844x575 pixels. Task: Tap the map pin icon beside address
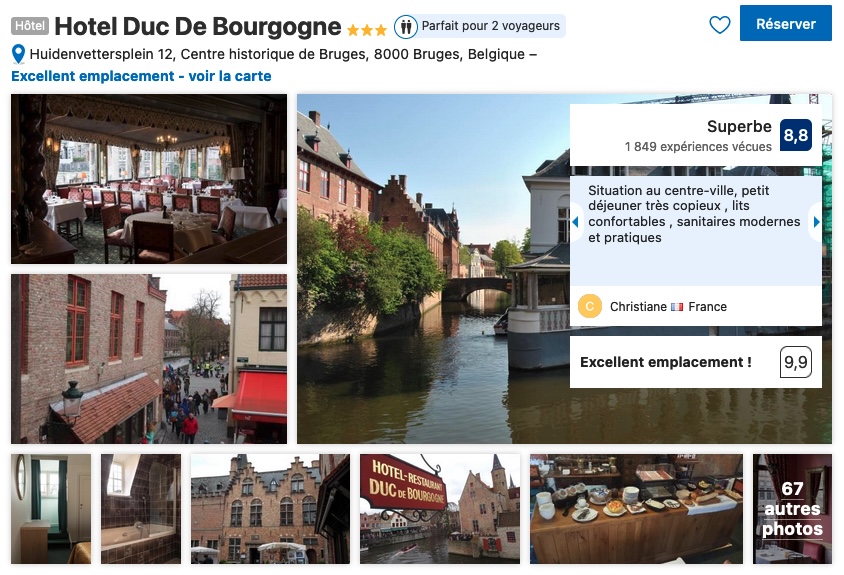pos(18,54)
